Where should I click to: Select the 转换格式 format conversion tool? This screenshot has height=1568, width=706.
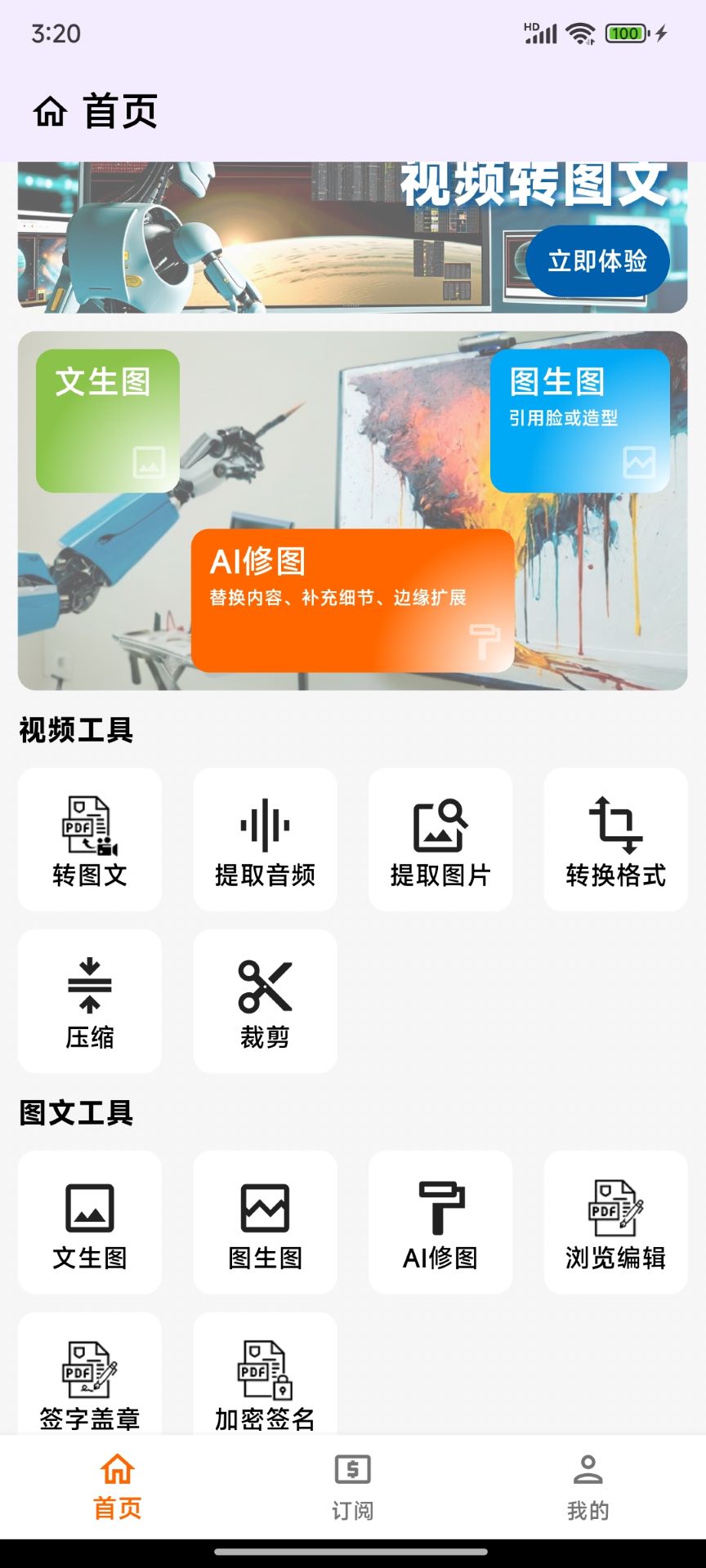point(615,838)
